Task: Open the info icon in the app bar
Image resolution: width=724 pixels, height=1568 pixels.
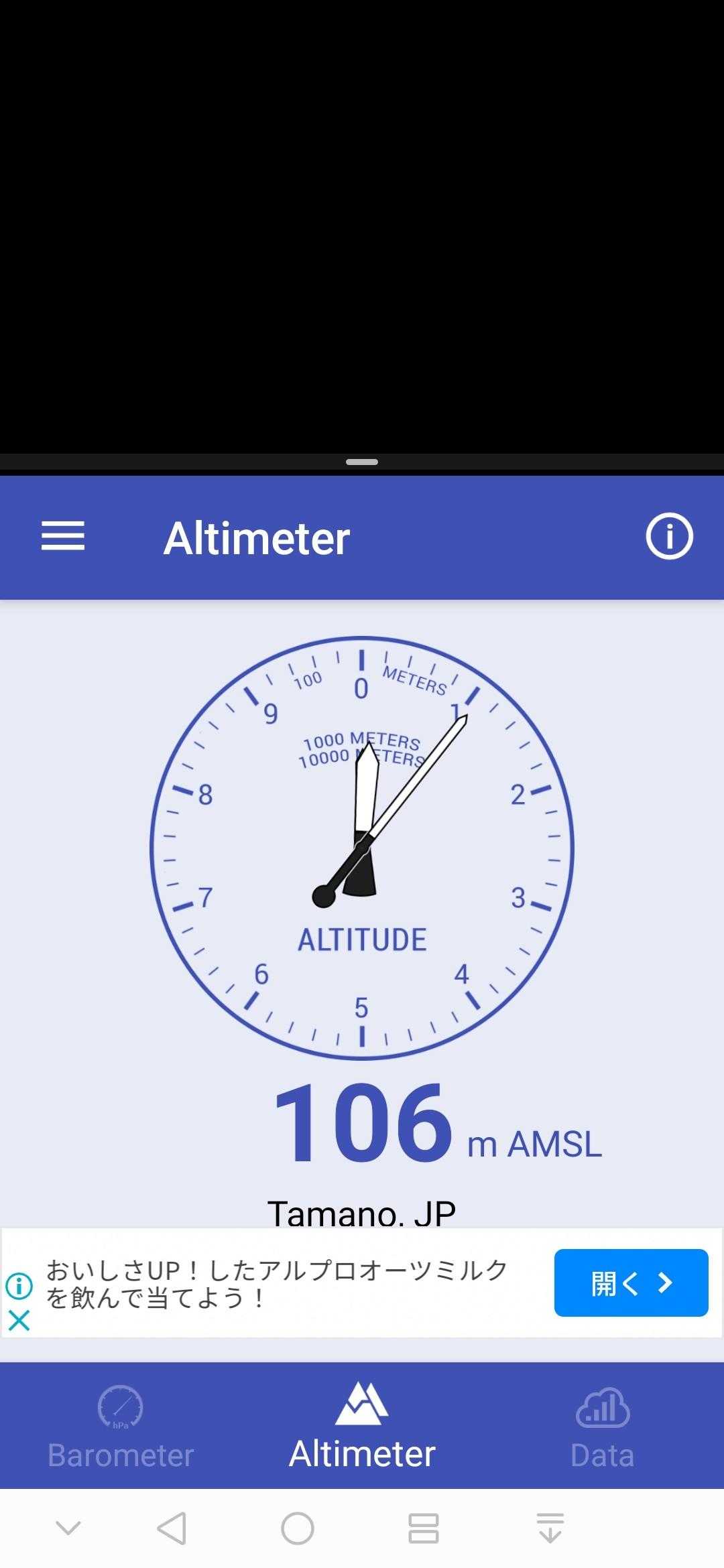Action: pyautogui.click(x=668, y=537)
